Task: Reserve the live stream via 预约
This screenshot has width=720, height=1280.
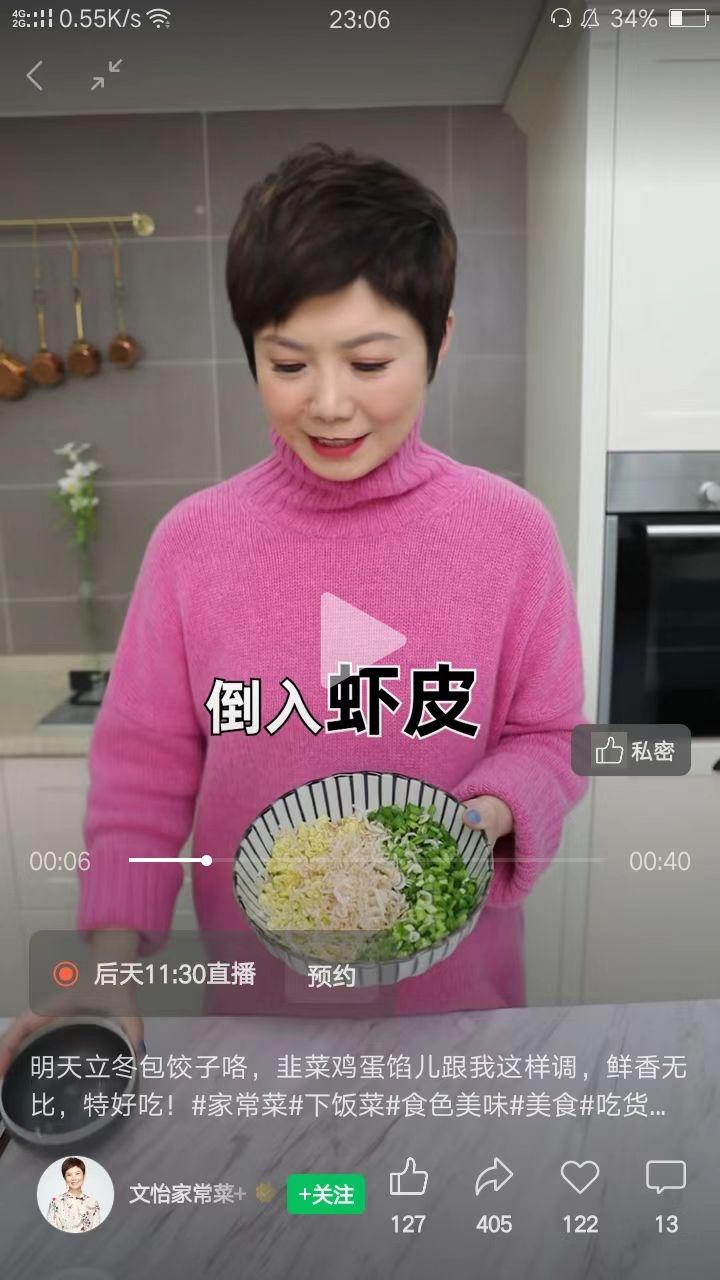Action: point(331,976)
